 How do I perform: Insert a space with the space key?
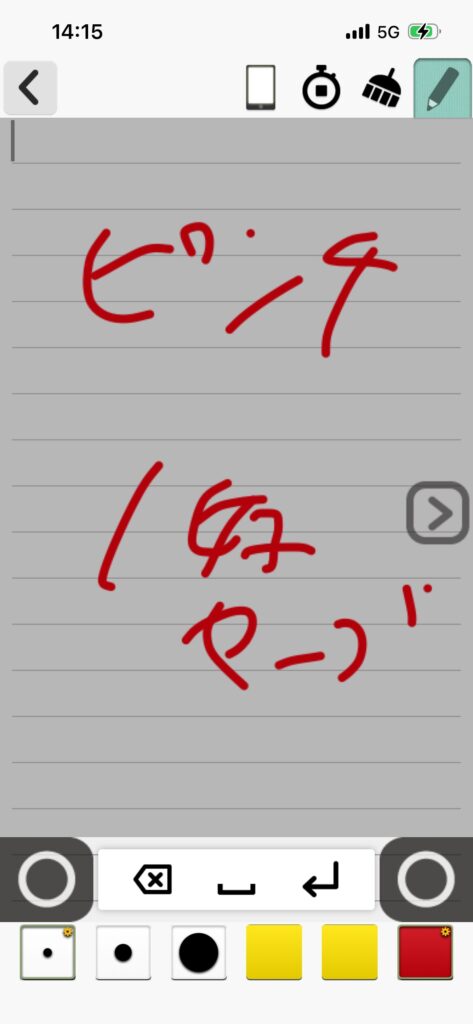point(236,888)
